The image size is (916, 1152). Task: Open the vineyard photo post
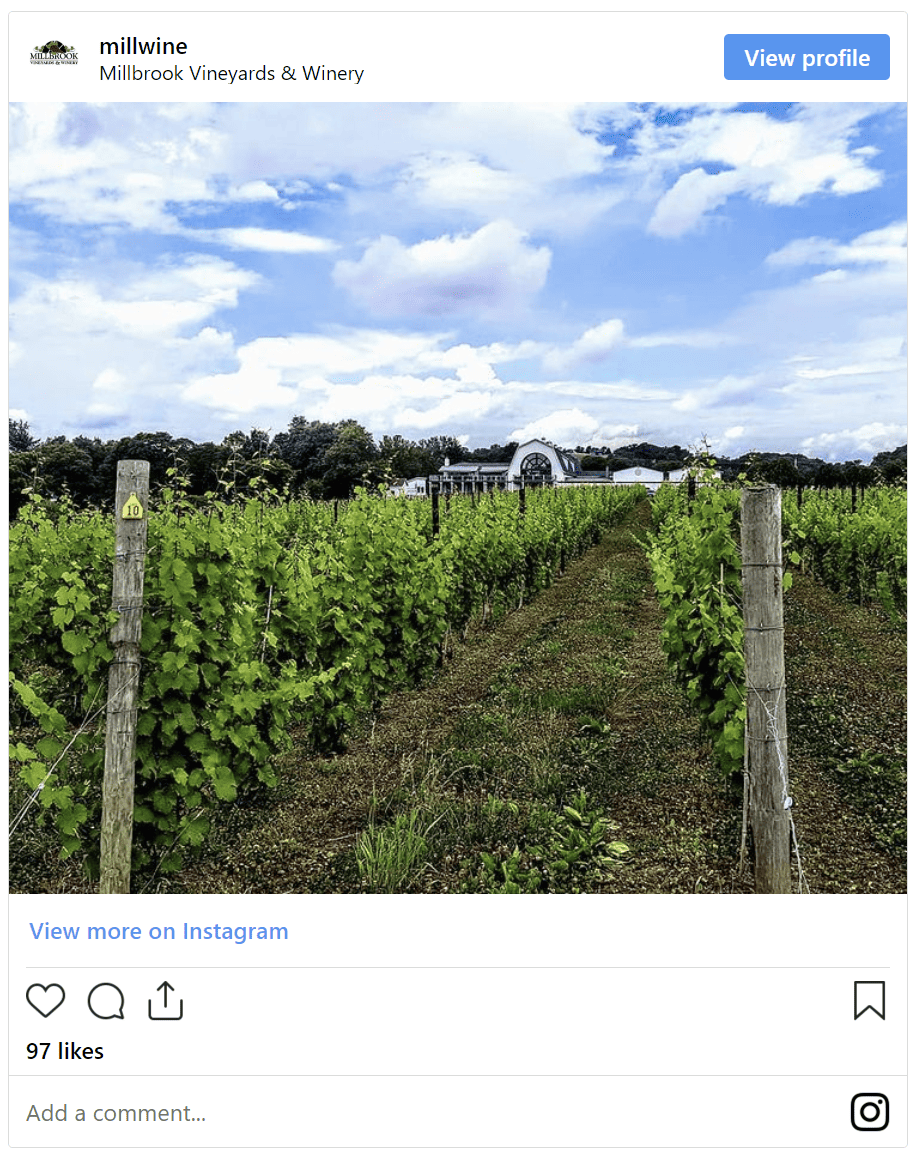point(458,498)
